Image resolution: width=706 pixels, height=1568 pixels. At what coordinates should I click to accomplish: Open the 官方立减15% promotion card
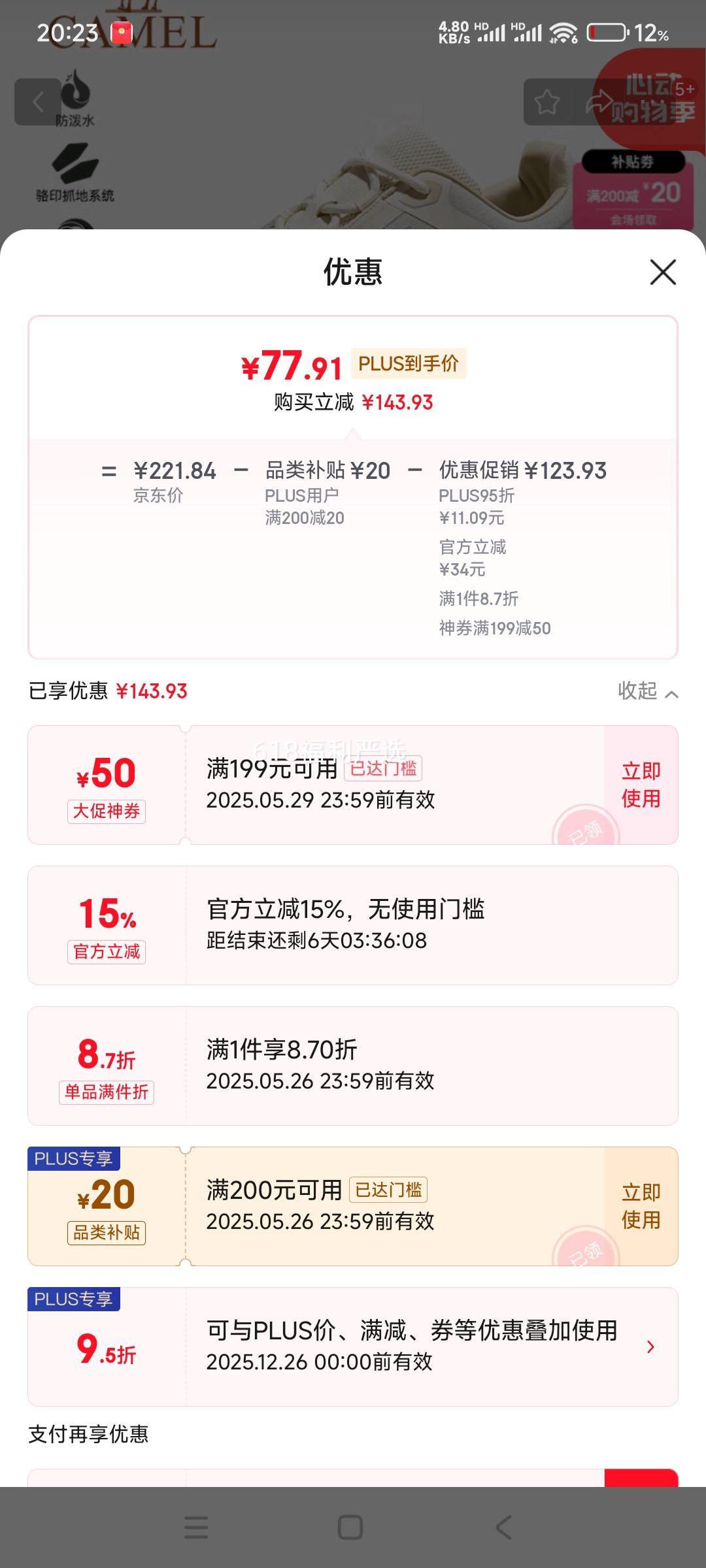point(353,925)
